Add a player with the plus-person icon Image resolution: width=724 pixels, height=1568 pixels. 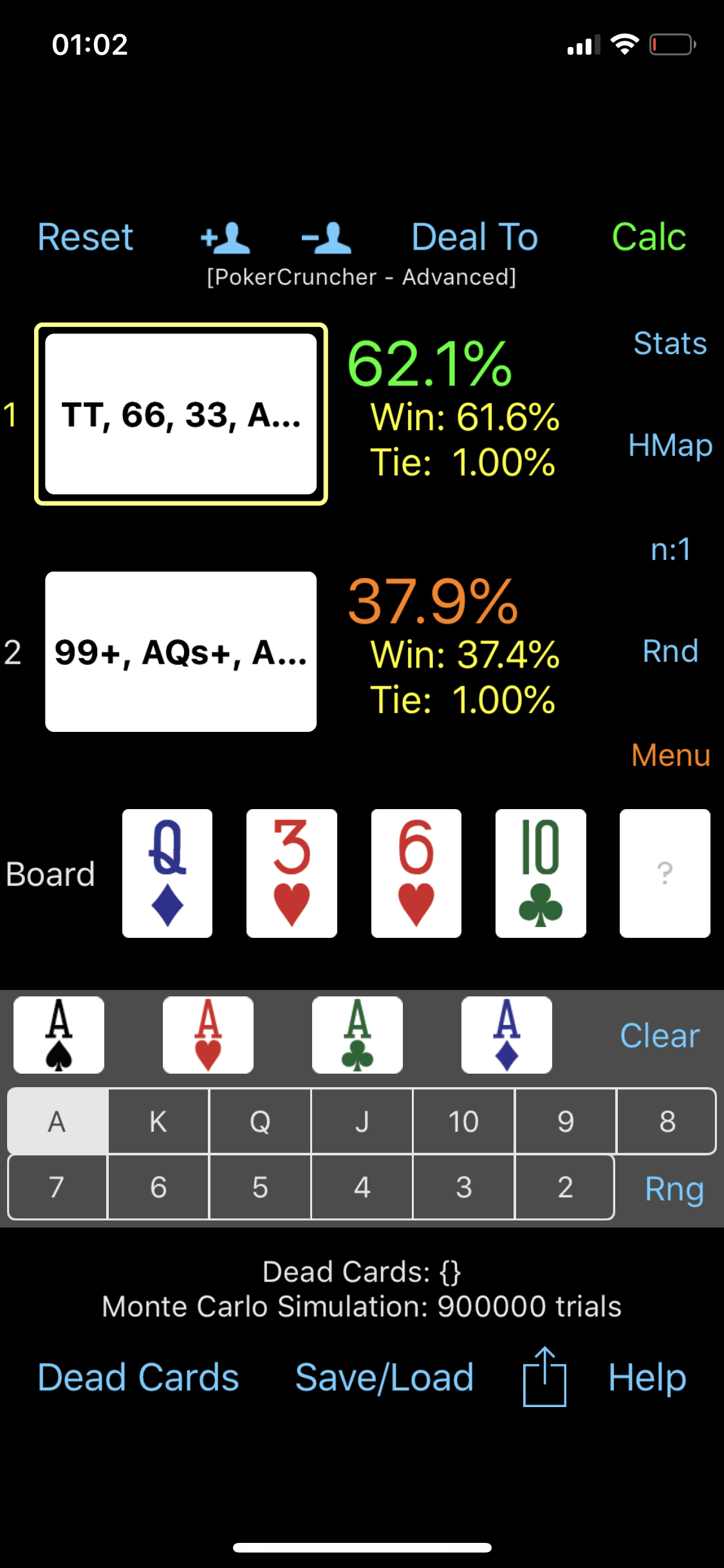(x=225, y=238)
